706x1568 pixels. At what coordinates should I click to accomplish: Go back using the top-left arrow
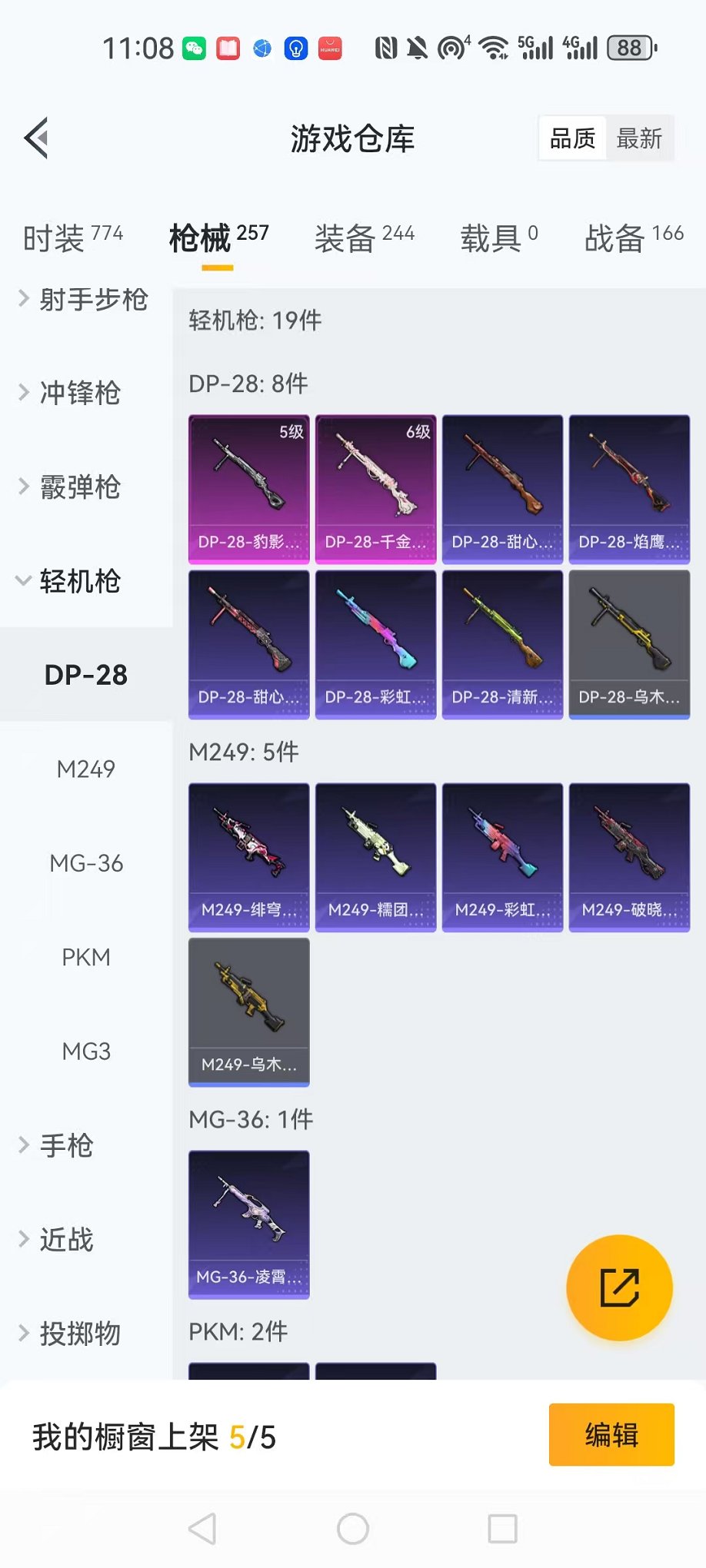pos(37,138)
